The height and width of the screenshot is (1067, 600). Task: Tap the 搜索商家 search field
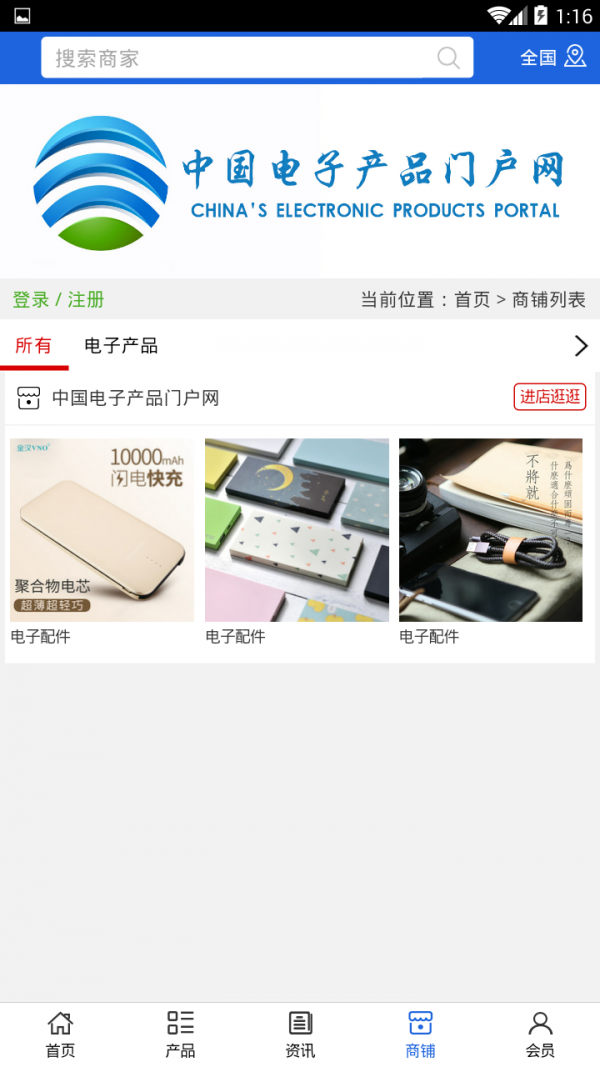tap(240, 58)
